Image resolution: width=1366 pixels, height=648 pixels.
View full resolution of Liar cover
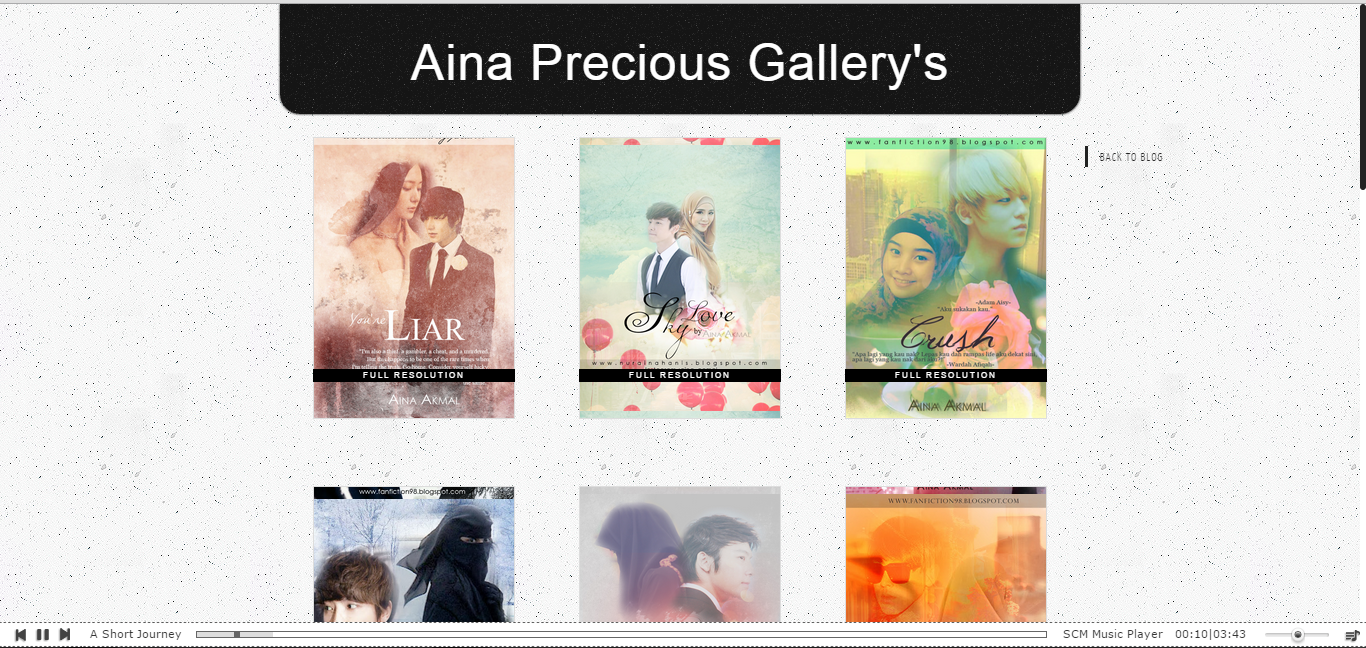click(x=413, y=375)
